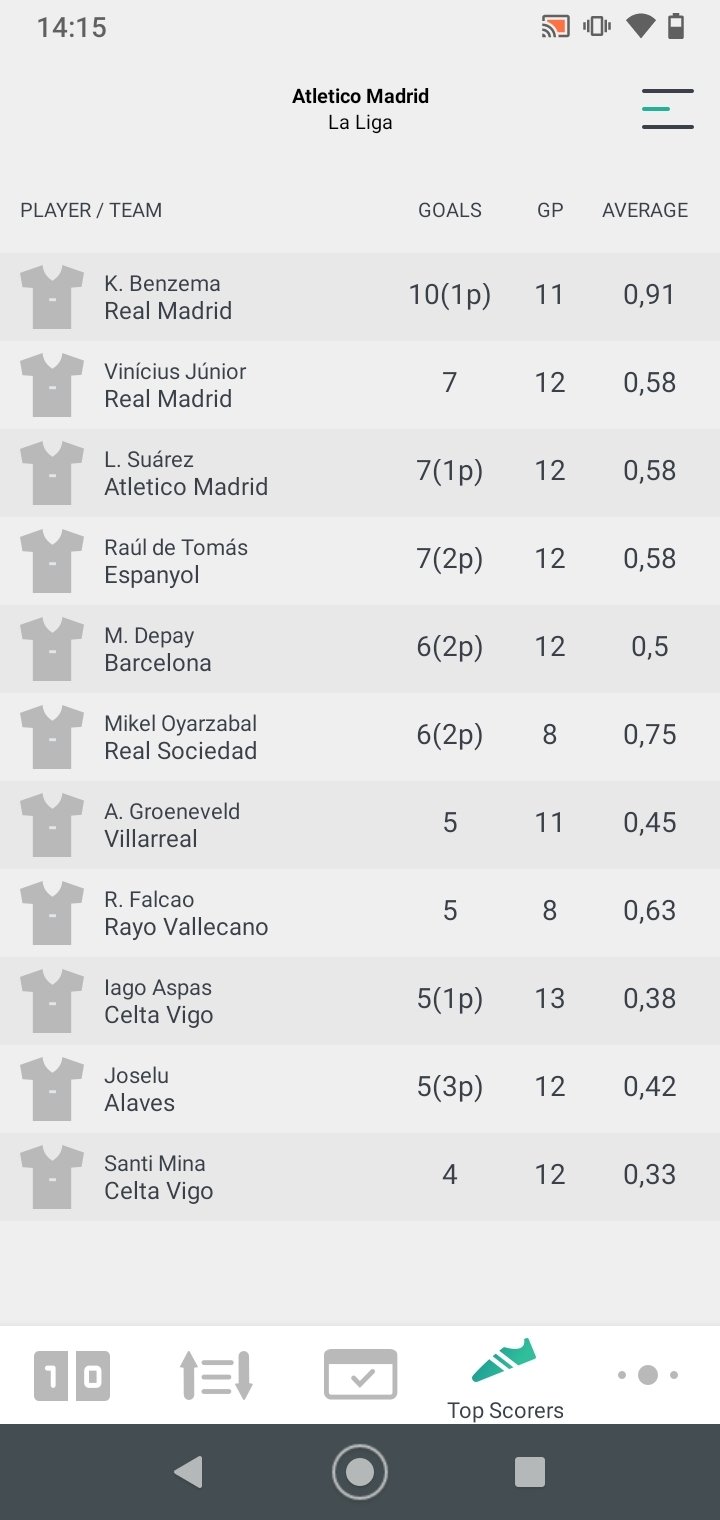Open the more options dots tab
This screenshot has height=1520, width=720.
648,1375
